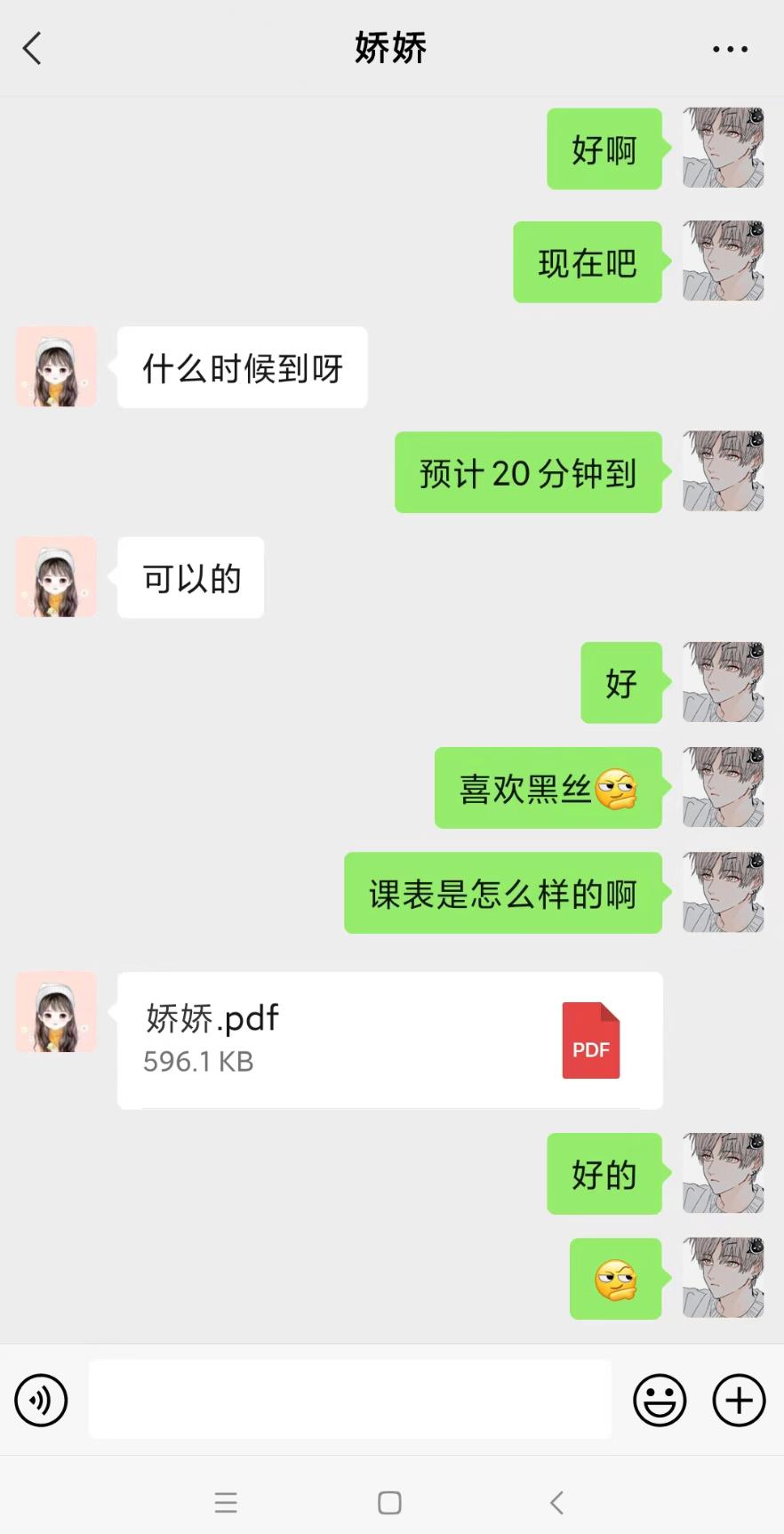Open the plus attachment menu
Image resolution: width=784 pixels, height=1534 pixels.
point(739,1400)
